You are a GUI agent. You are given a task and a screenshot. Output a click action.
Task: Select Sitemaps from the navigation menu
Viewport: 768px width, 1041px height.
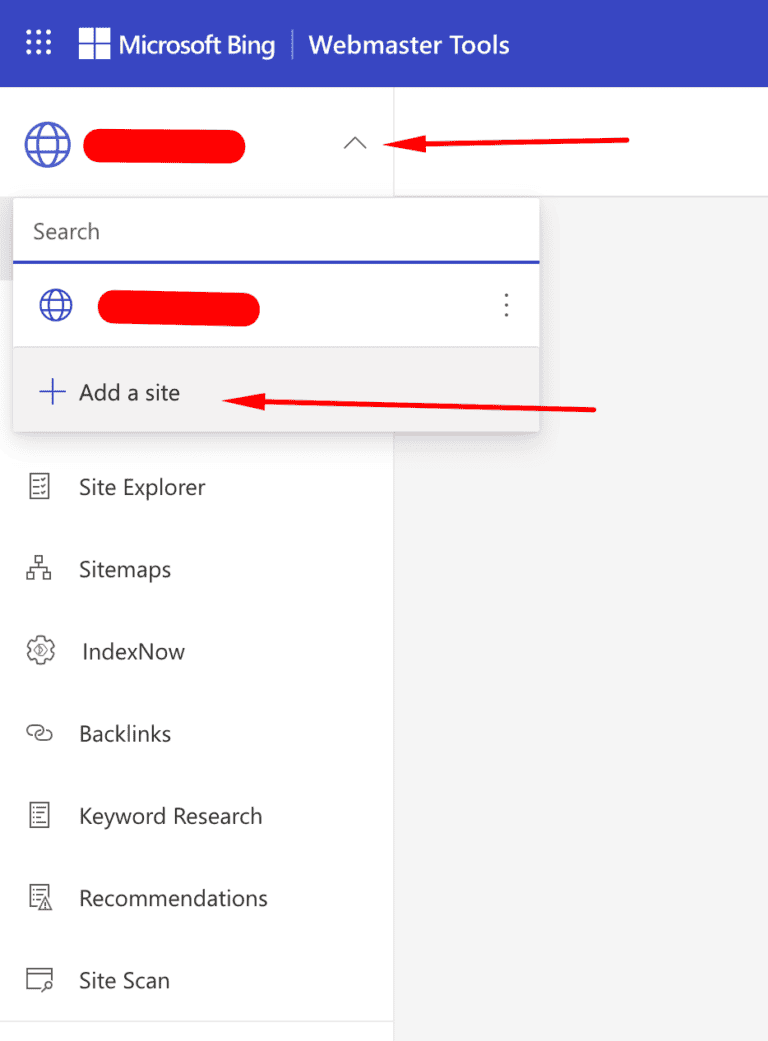(x=124, y=568)
